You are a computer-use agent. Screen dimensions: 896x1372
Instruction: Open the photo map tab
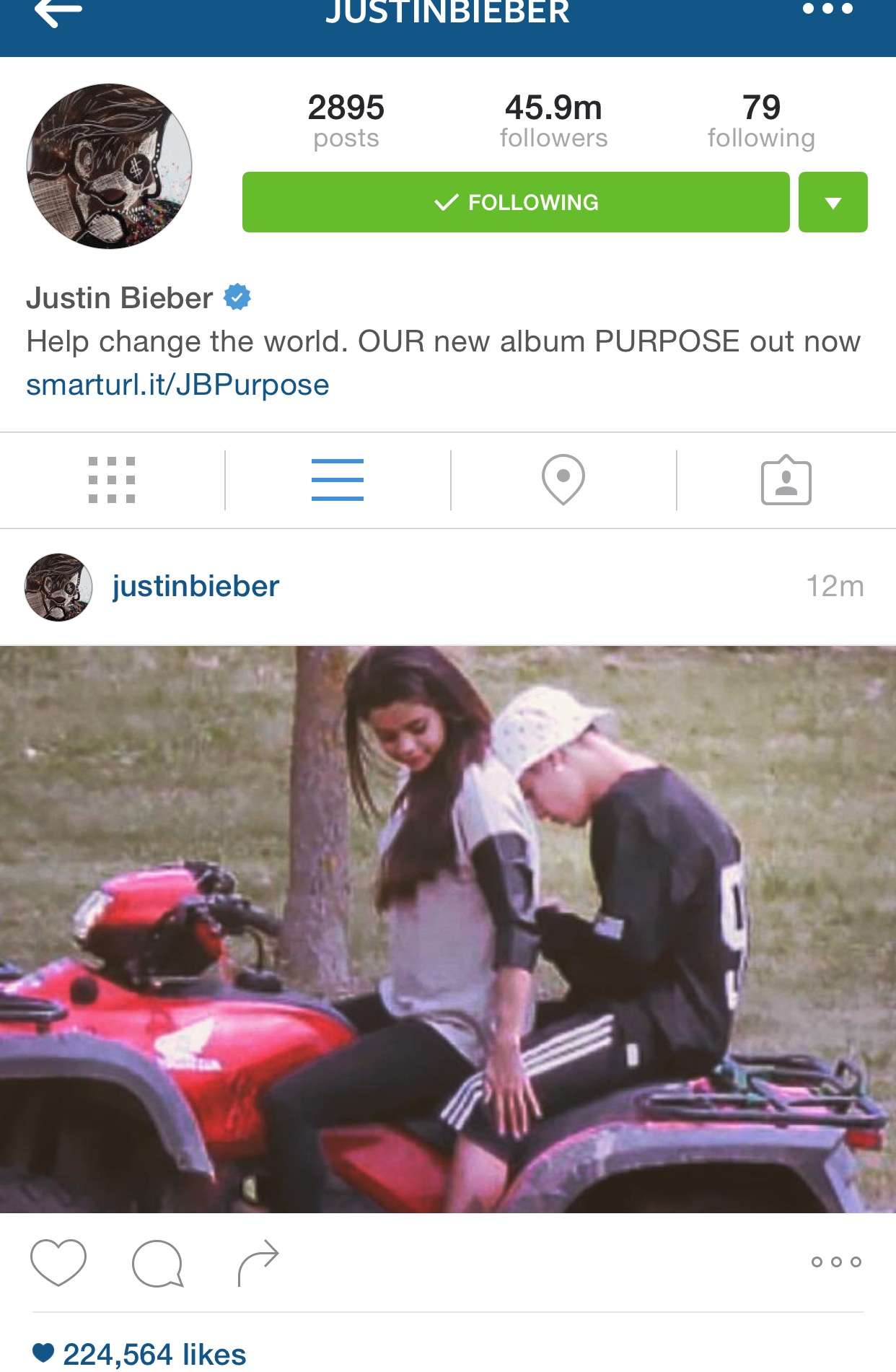click(563, 480)
